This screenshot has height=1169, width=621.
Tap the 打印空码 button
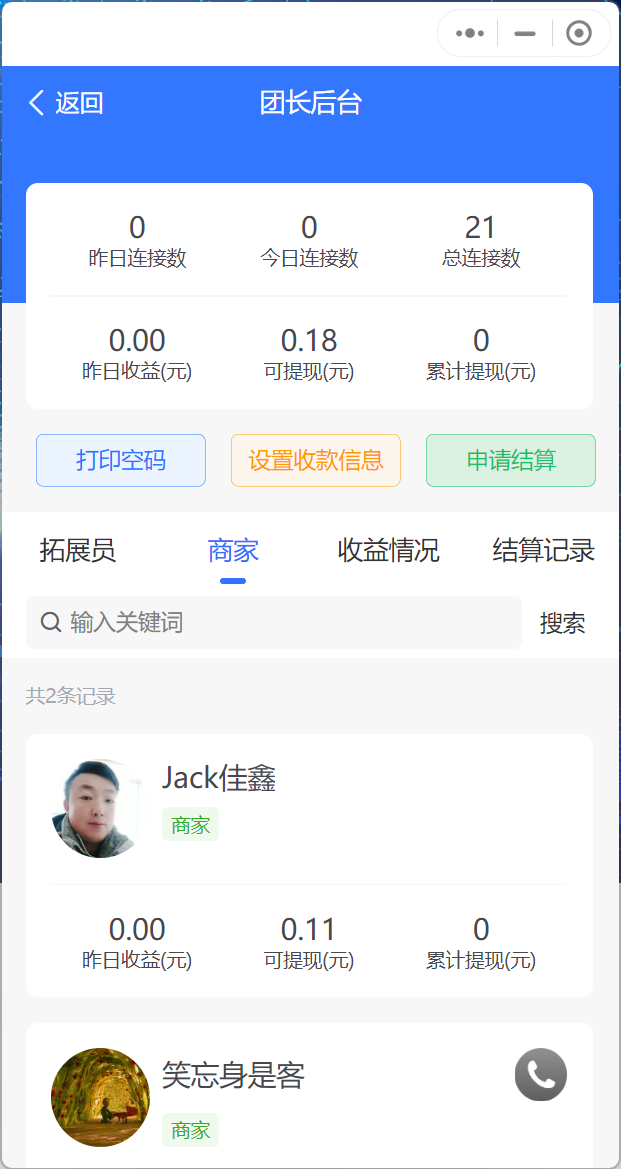coord(121,461)
